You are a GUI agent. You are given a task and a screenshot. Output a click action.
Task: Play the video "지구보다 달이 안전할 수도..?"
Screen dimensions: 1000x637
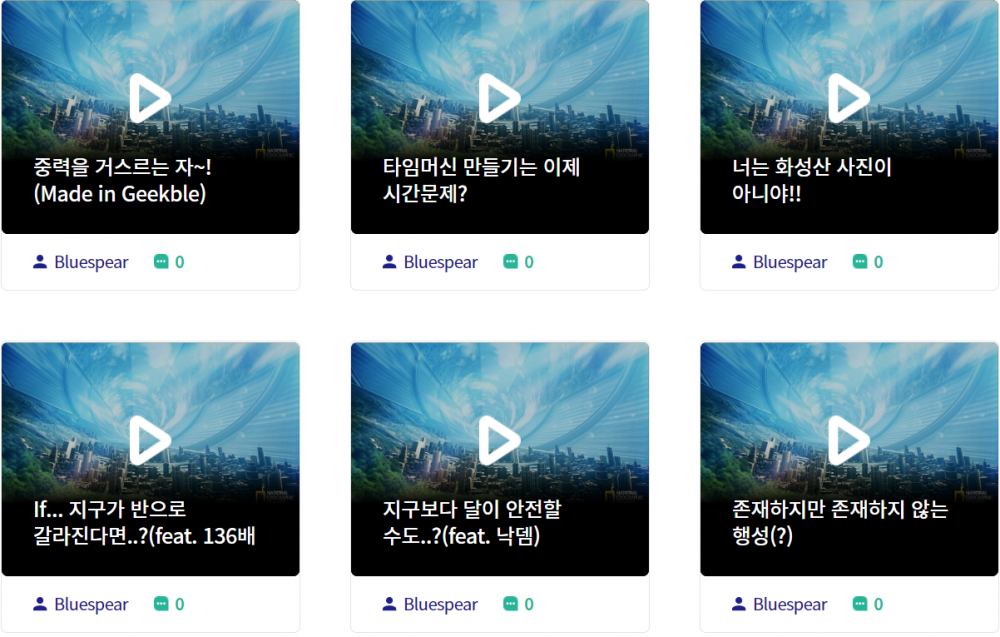[x=499, y=441]
